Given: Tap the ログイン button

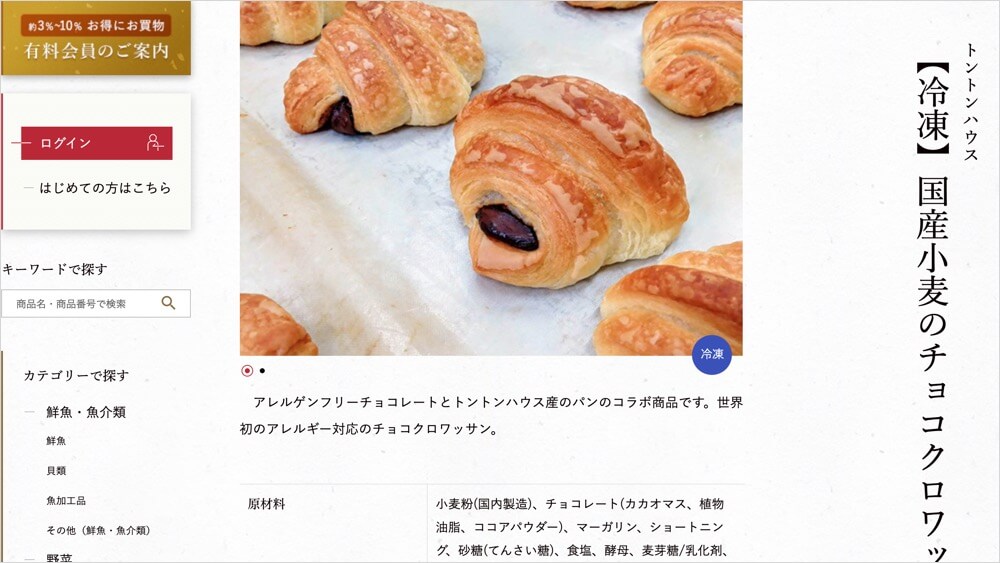Looking at the screenshot, I should (x=96, y=143).
